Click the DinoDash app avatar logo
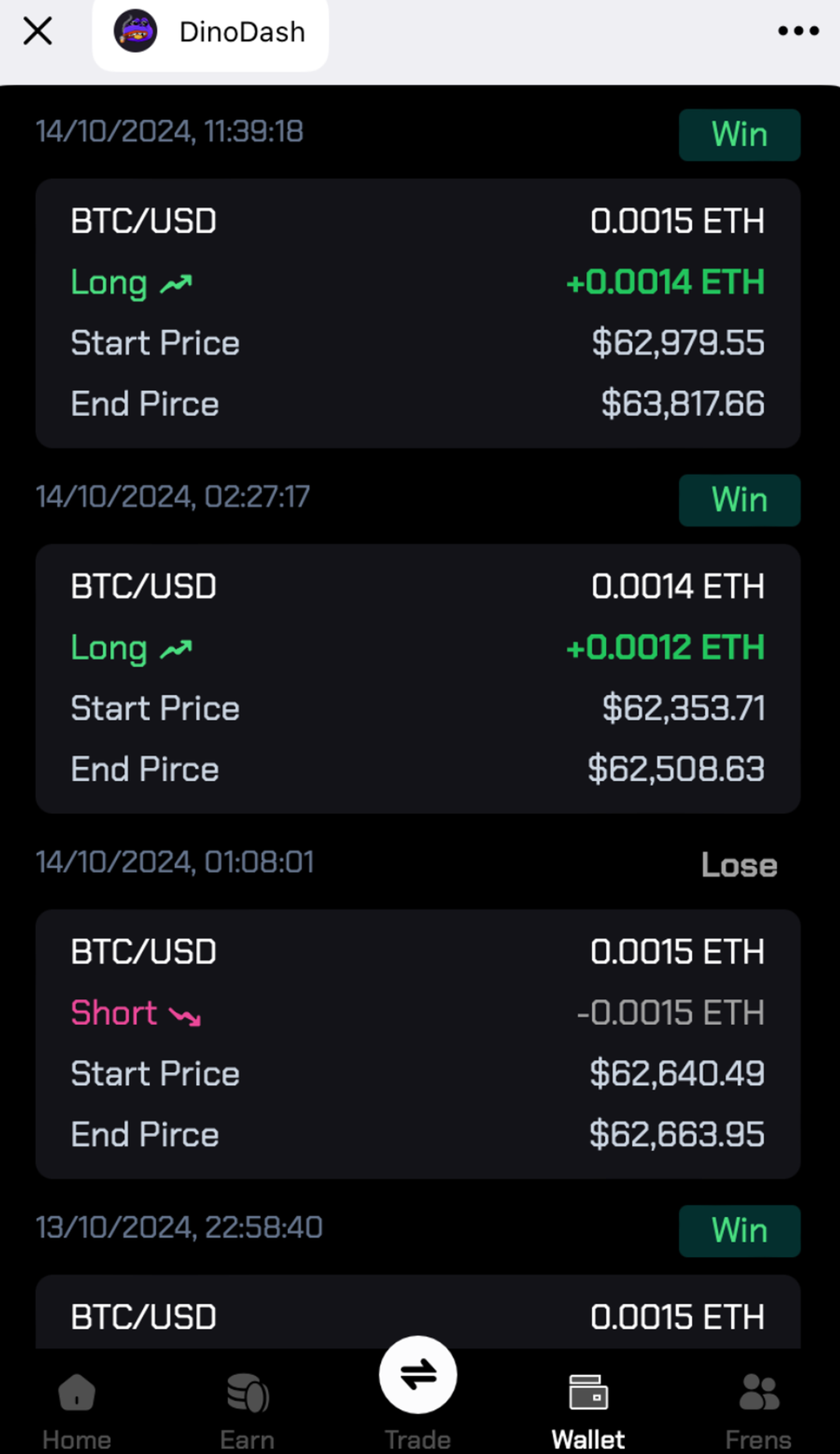This screenshot has width=840, height=1454. coord(135,32)
